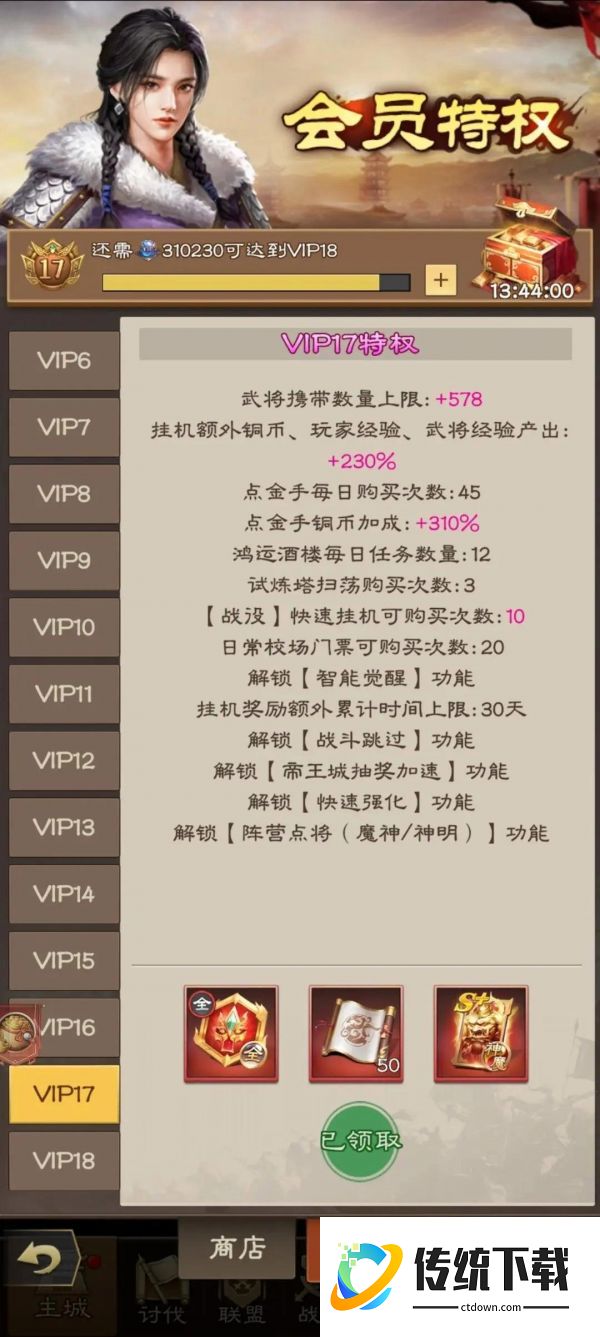This screenshot has height=1337, width=600.
Task: Select the VIP15 tab
Action: [64, 960]
